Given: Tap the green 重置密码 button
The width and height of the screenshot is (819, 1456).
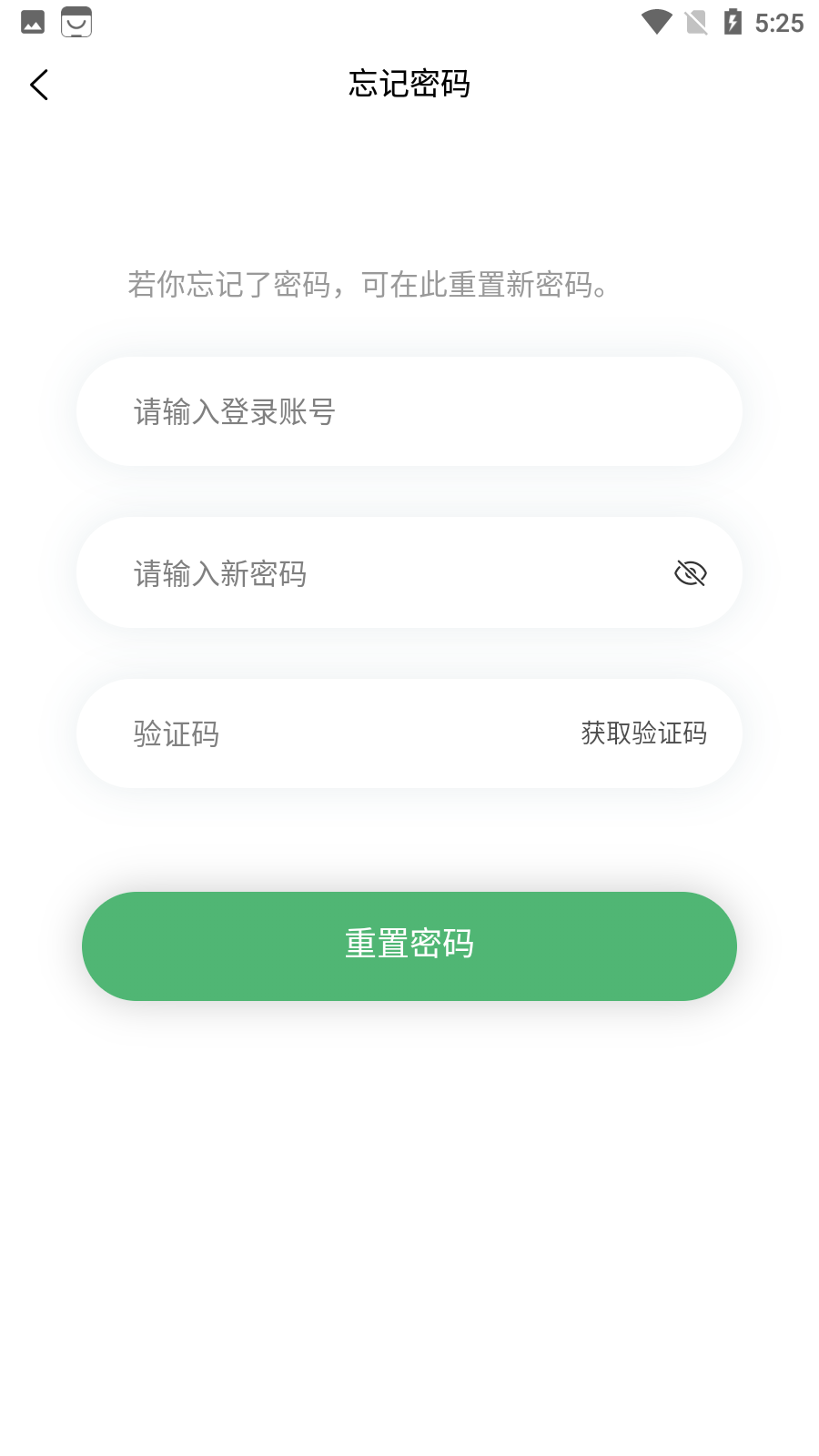Looking at the screenshot, I should (x=409, y=945).
